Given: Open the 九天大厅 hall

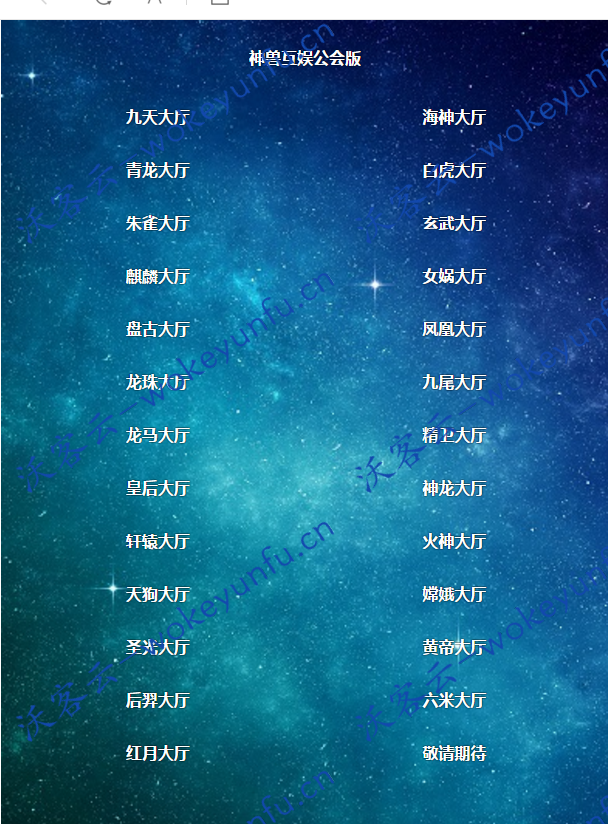Looking at the screenshot, I should 157,118.
